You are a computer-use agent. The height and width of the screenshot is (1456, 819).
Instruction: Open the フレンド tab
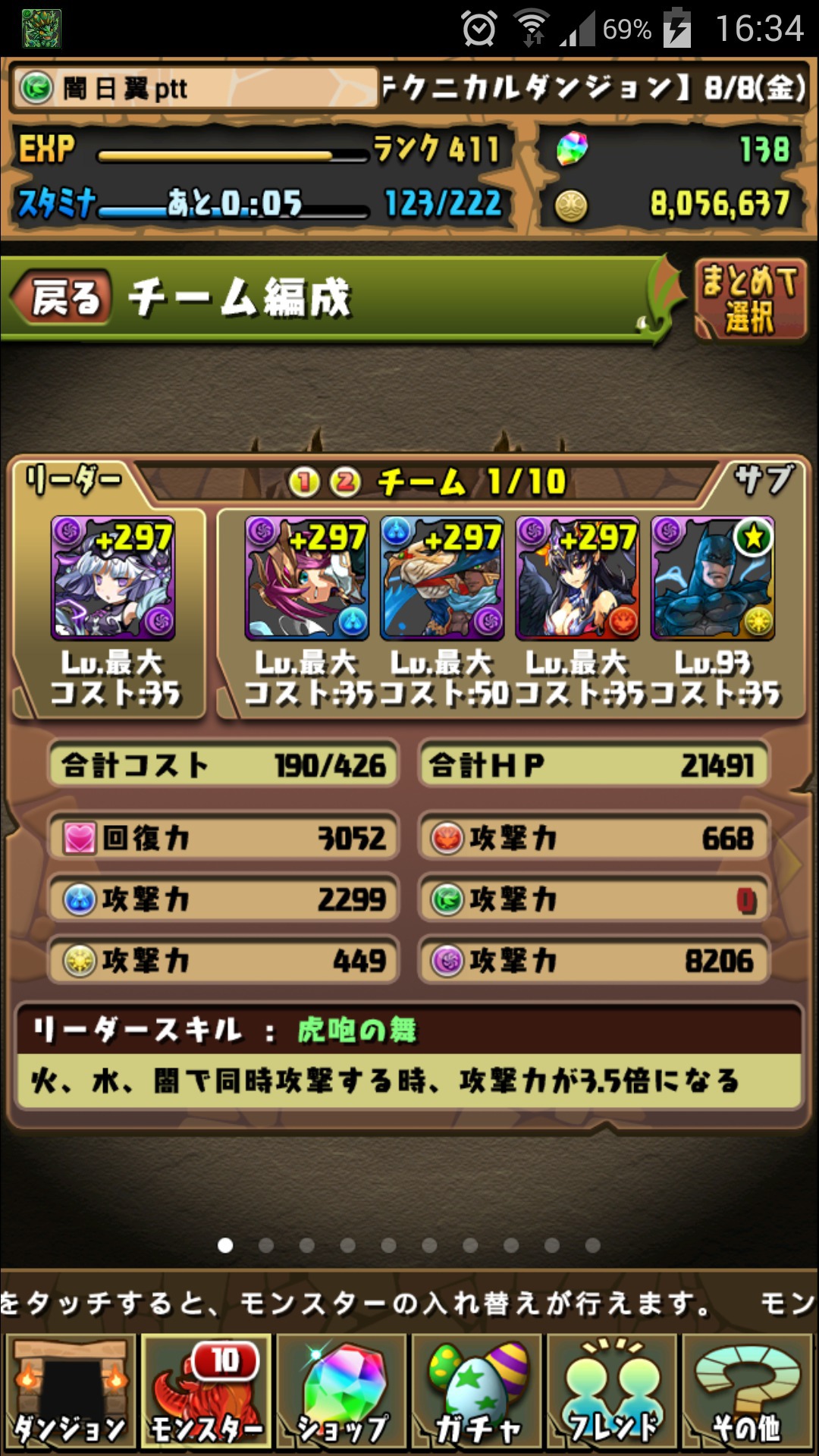point(612,1392)
